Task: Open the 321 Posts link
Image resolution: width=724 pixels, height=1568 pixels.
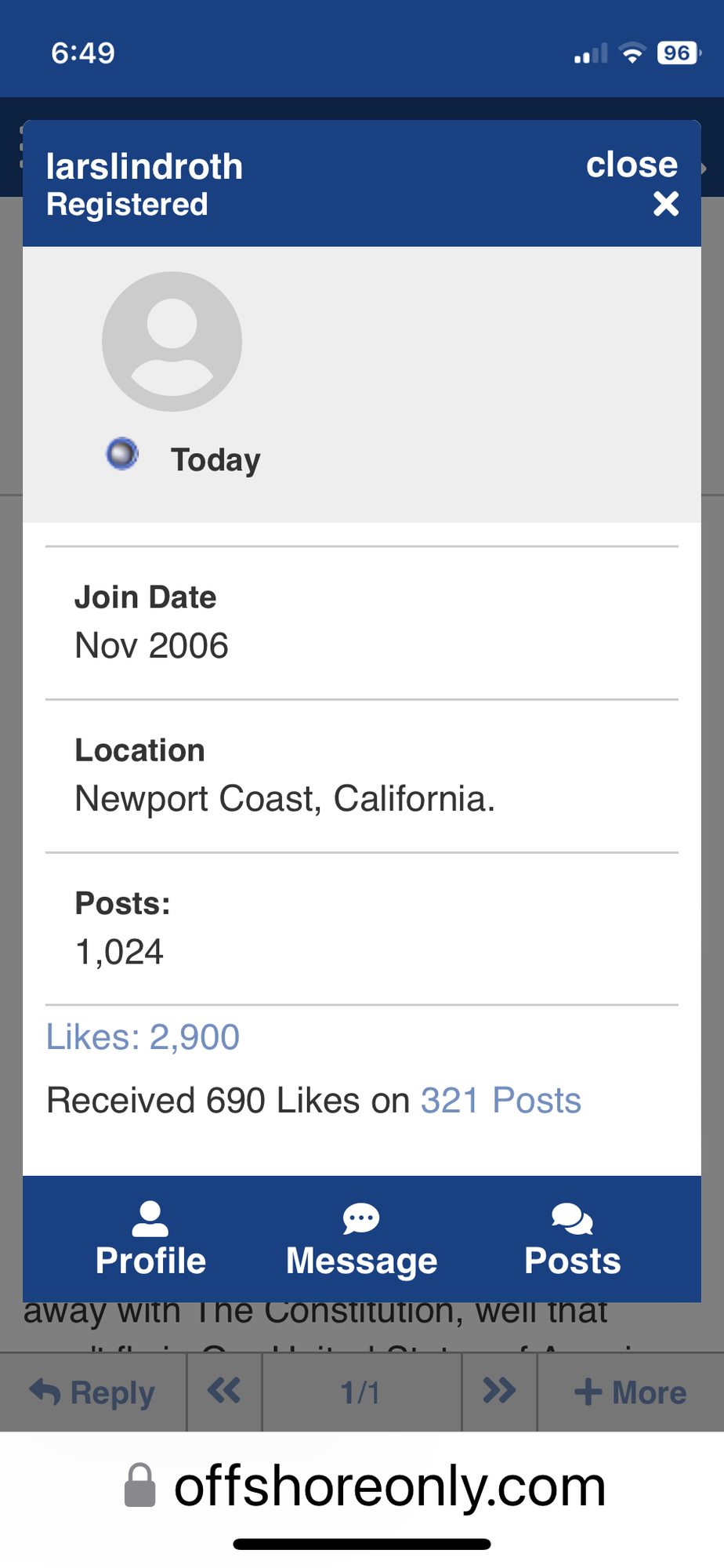Action: pyautogui.click(x=501, y=1101)
